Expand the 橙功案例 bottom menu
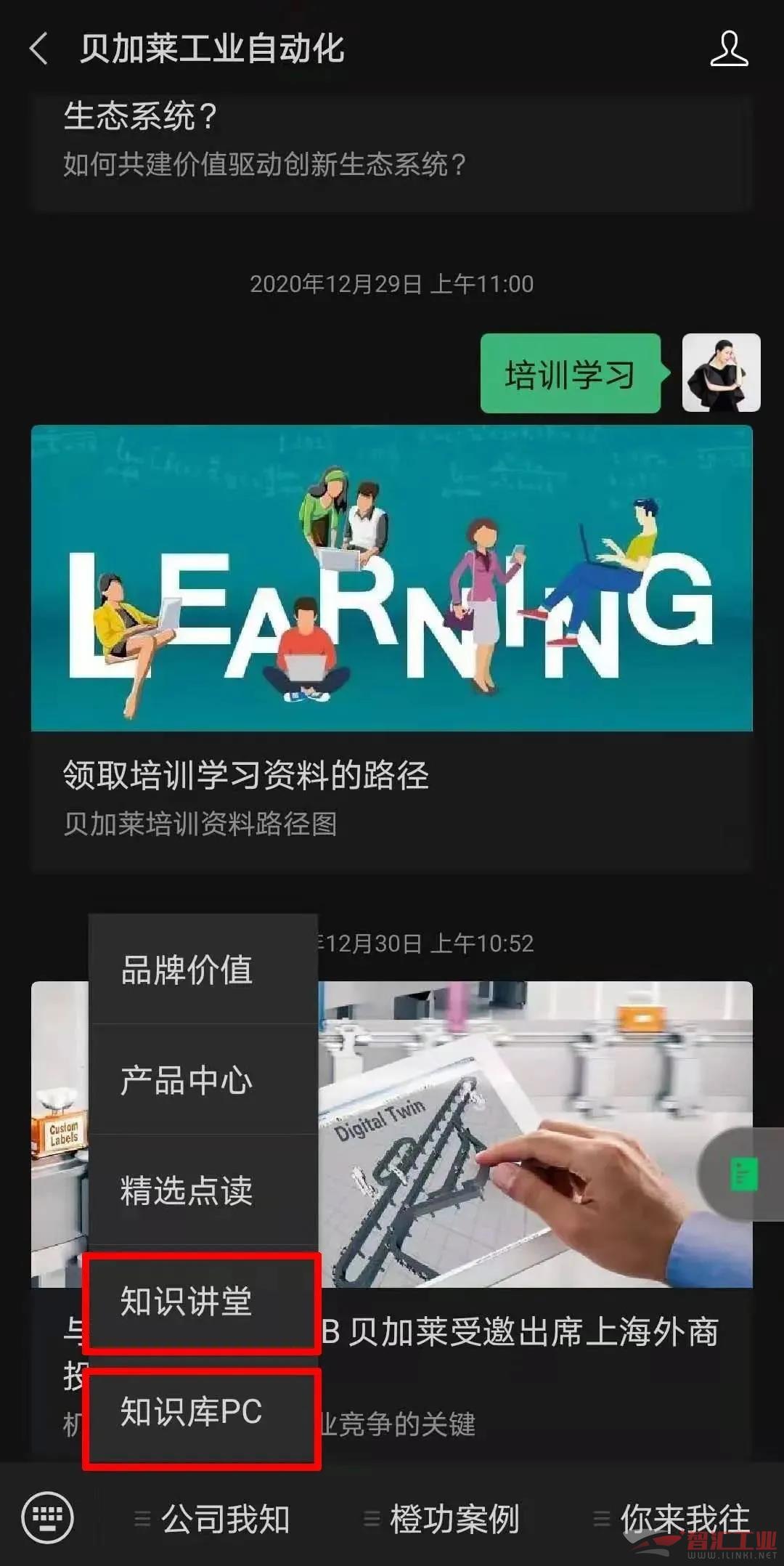784x1566 pixels. coord(444,1518)
